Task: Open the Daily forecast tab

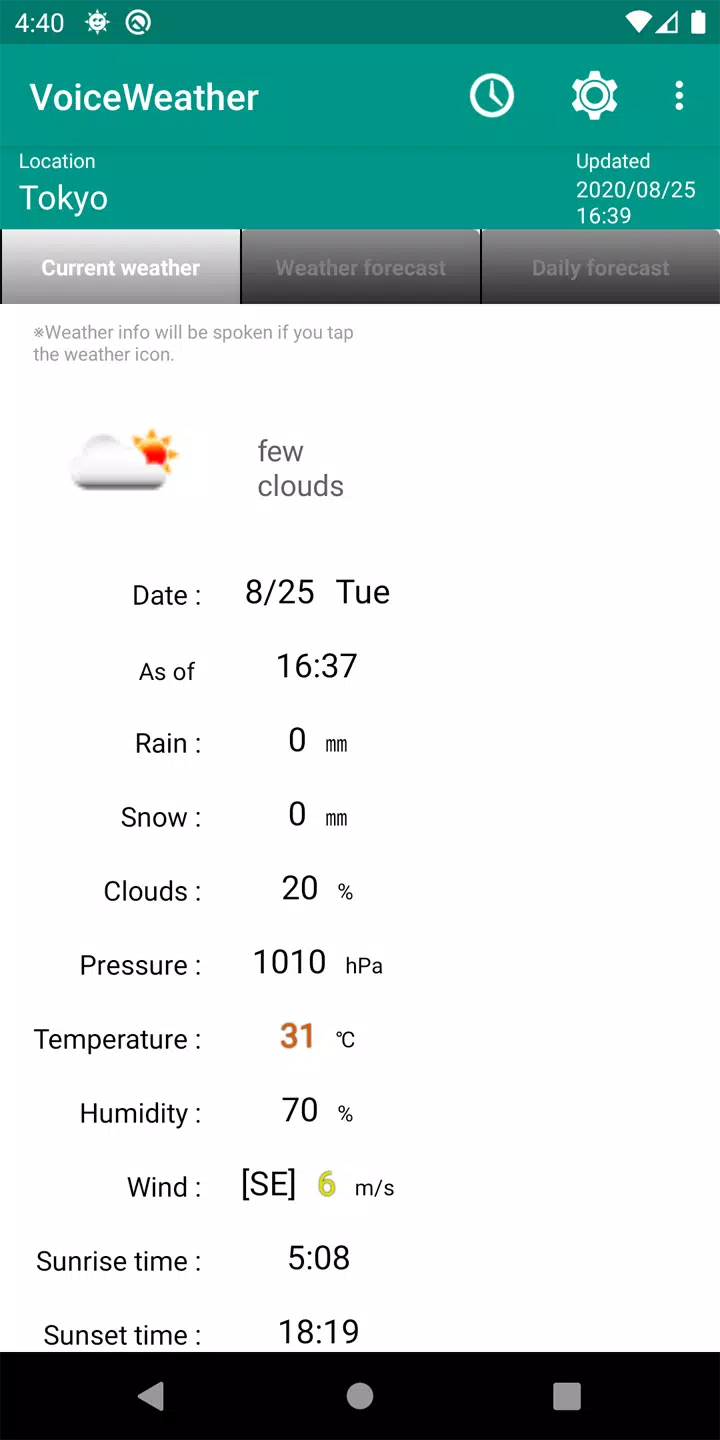Action: tap(600, 267)
